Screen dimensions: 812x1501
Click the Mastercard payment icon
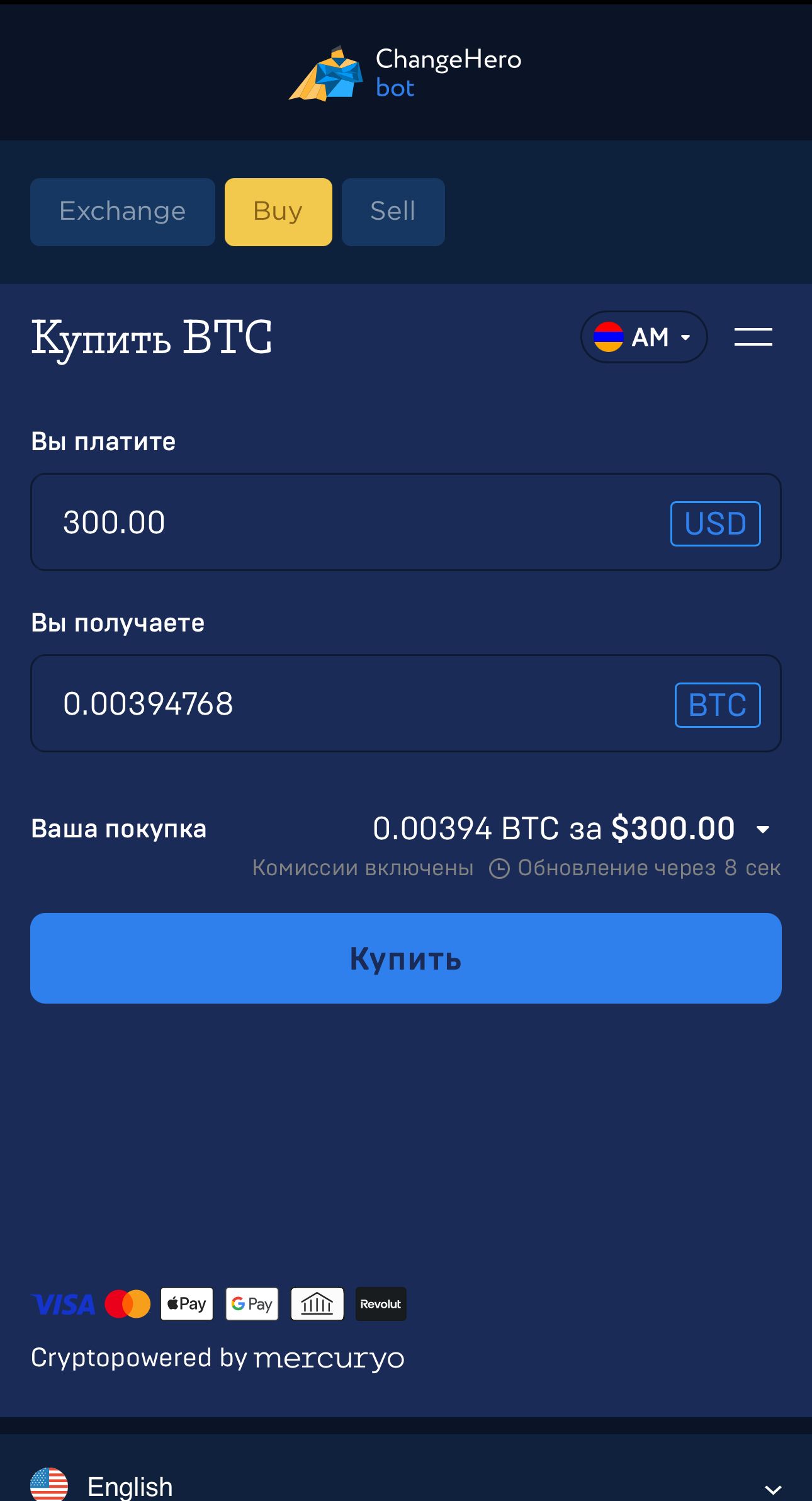(128, 1304)
